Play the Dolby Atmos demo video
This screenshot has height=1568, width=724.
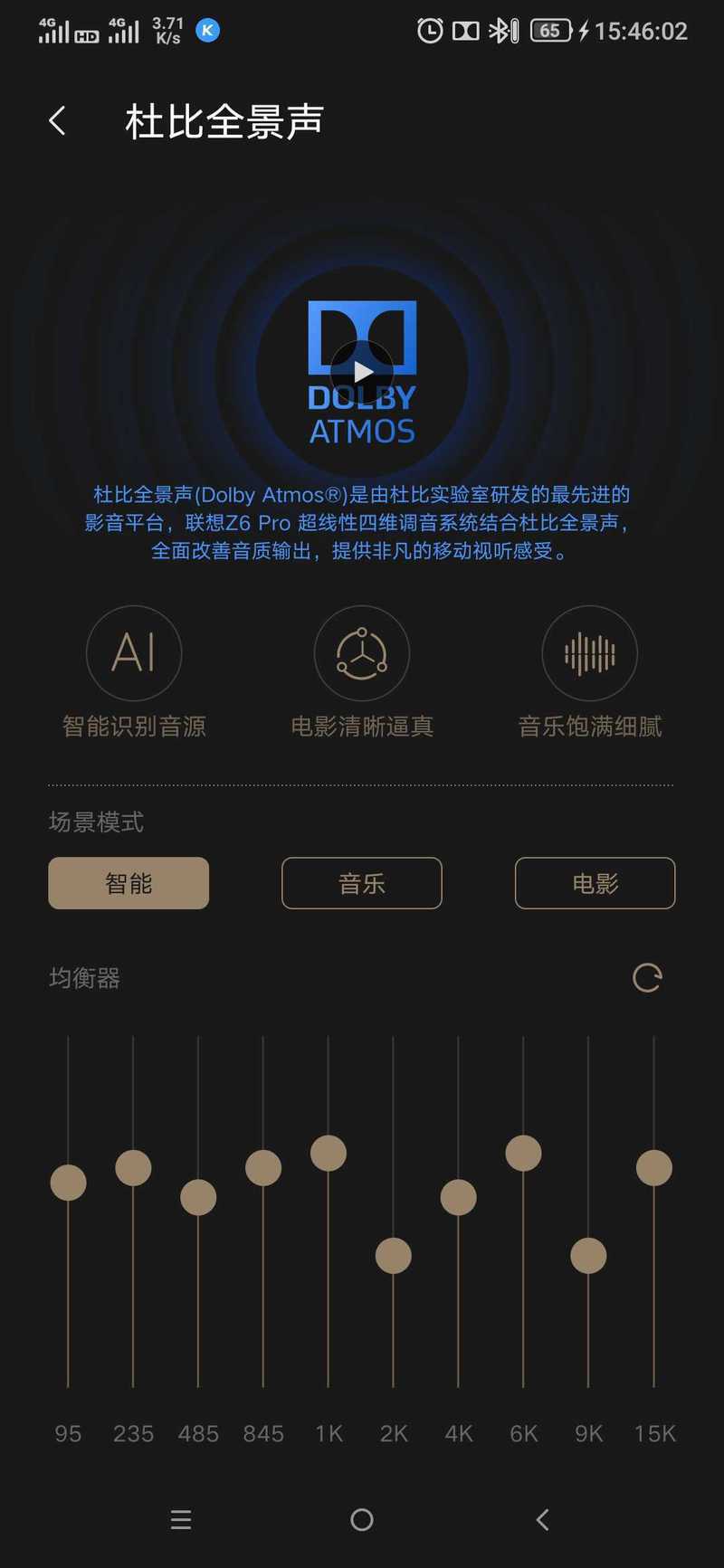pyautogui.click(x=362, y=372)
